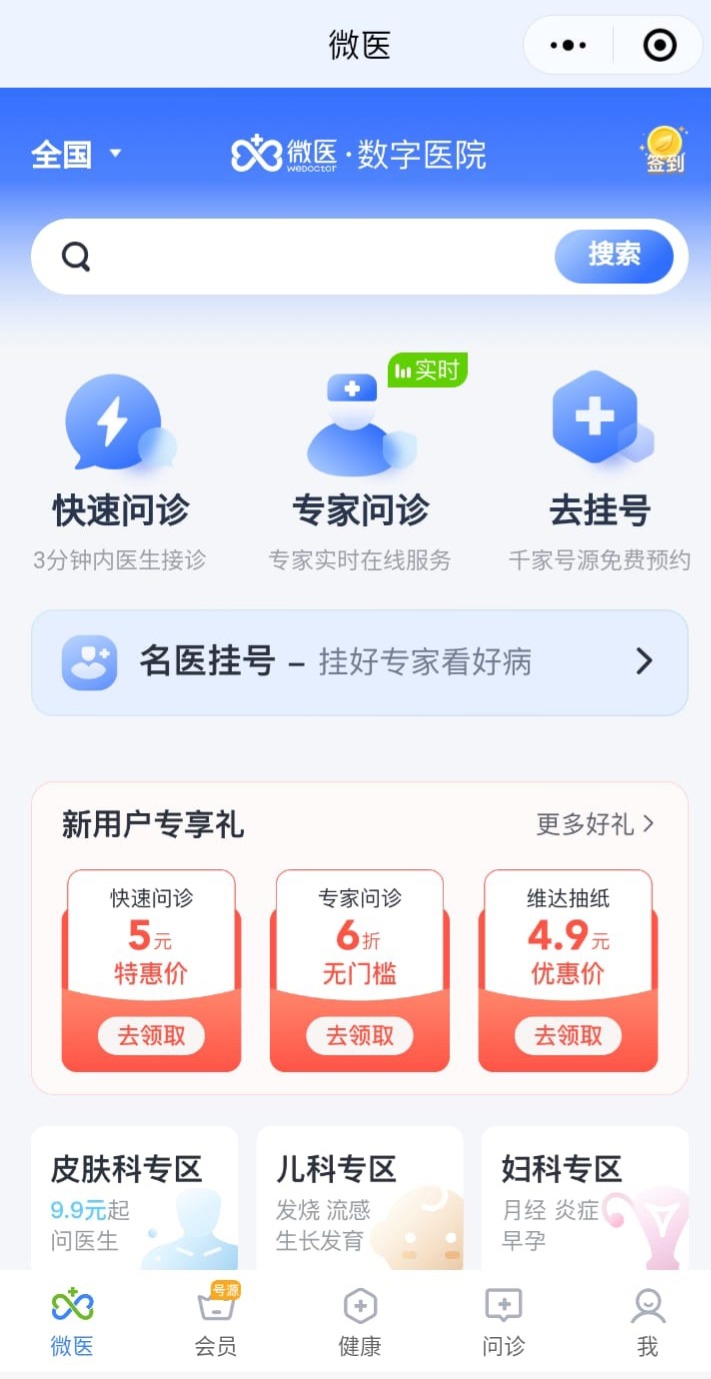Screen dimensions: 711x1379
Task: Tap the 签到 check-in coin icon
Action: (x=664, y=150)
